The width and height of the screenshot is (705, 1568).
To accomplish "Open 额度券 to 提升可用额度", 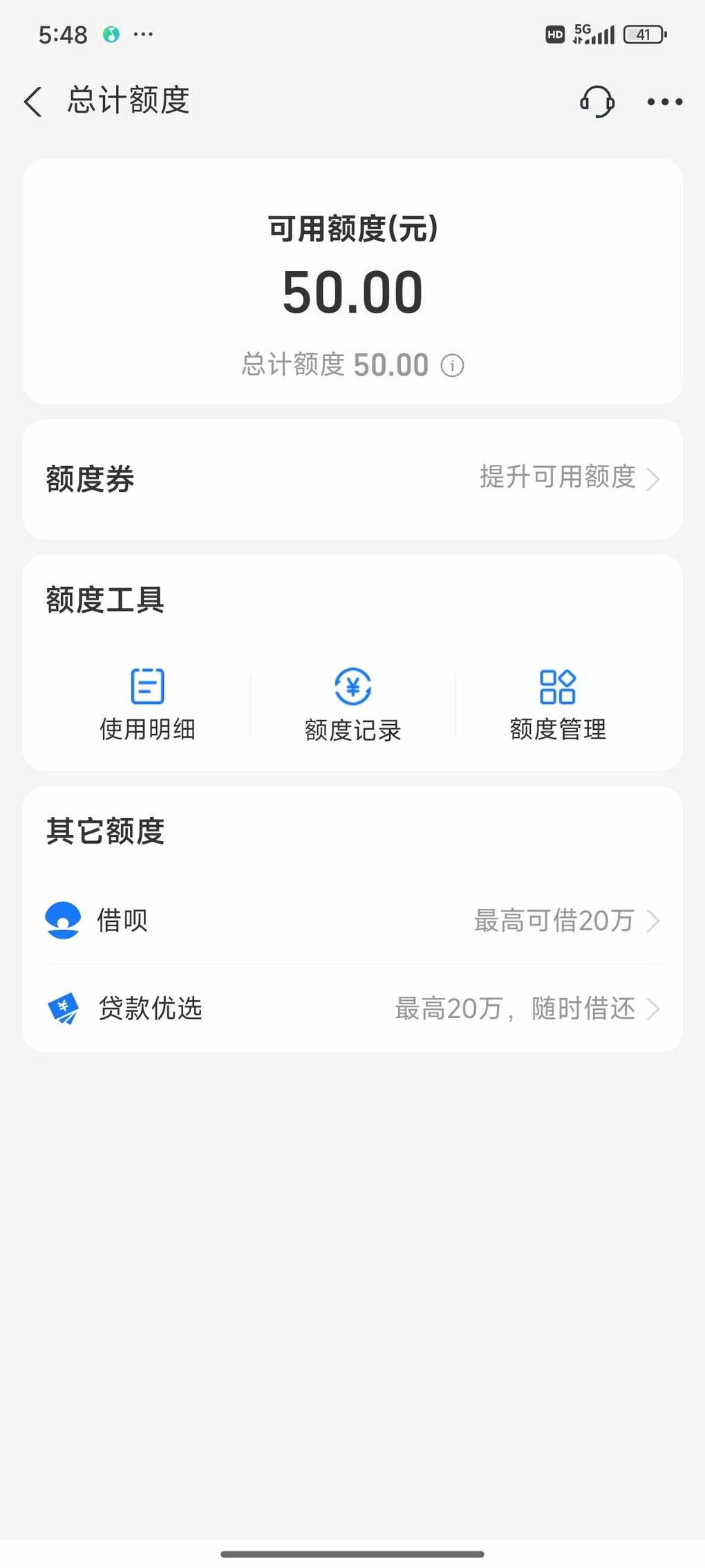I will point(352,479).
